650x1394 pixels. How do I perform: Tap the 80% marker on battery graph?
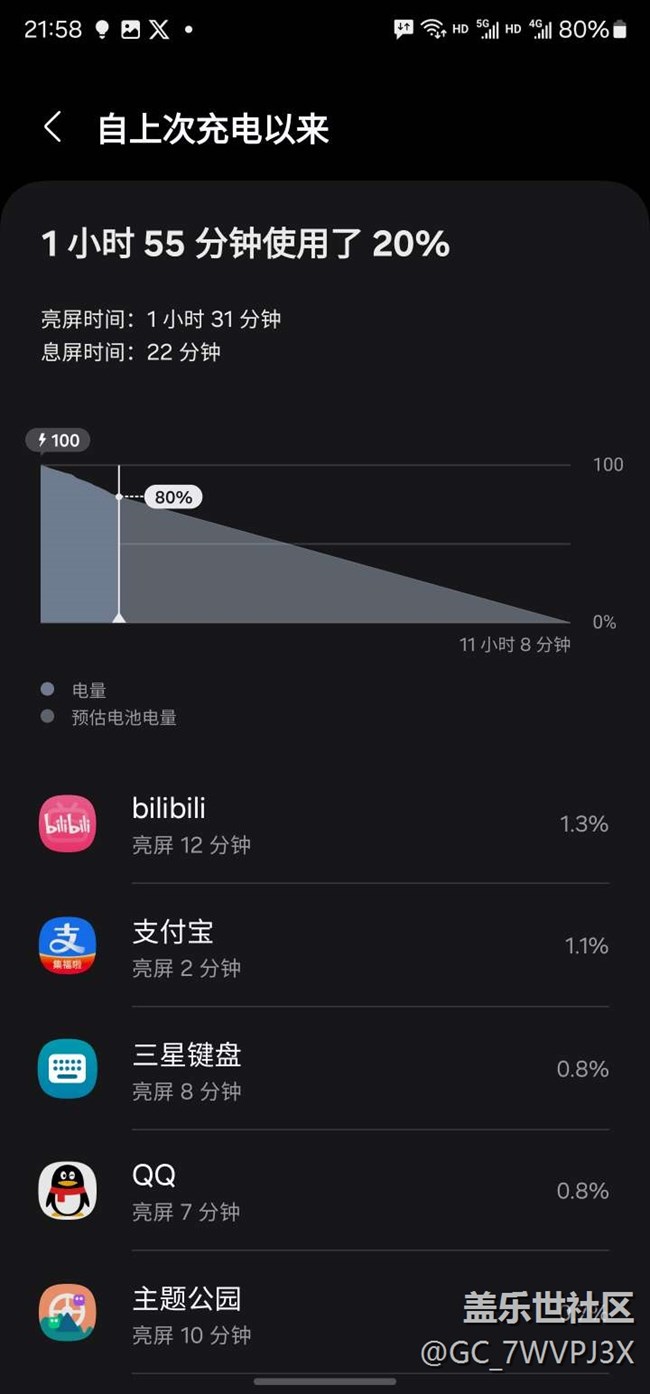[173, 497]
